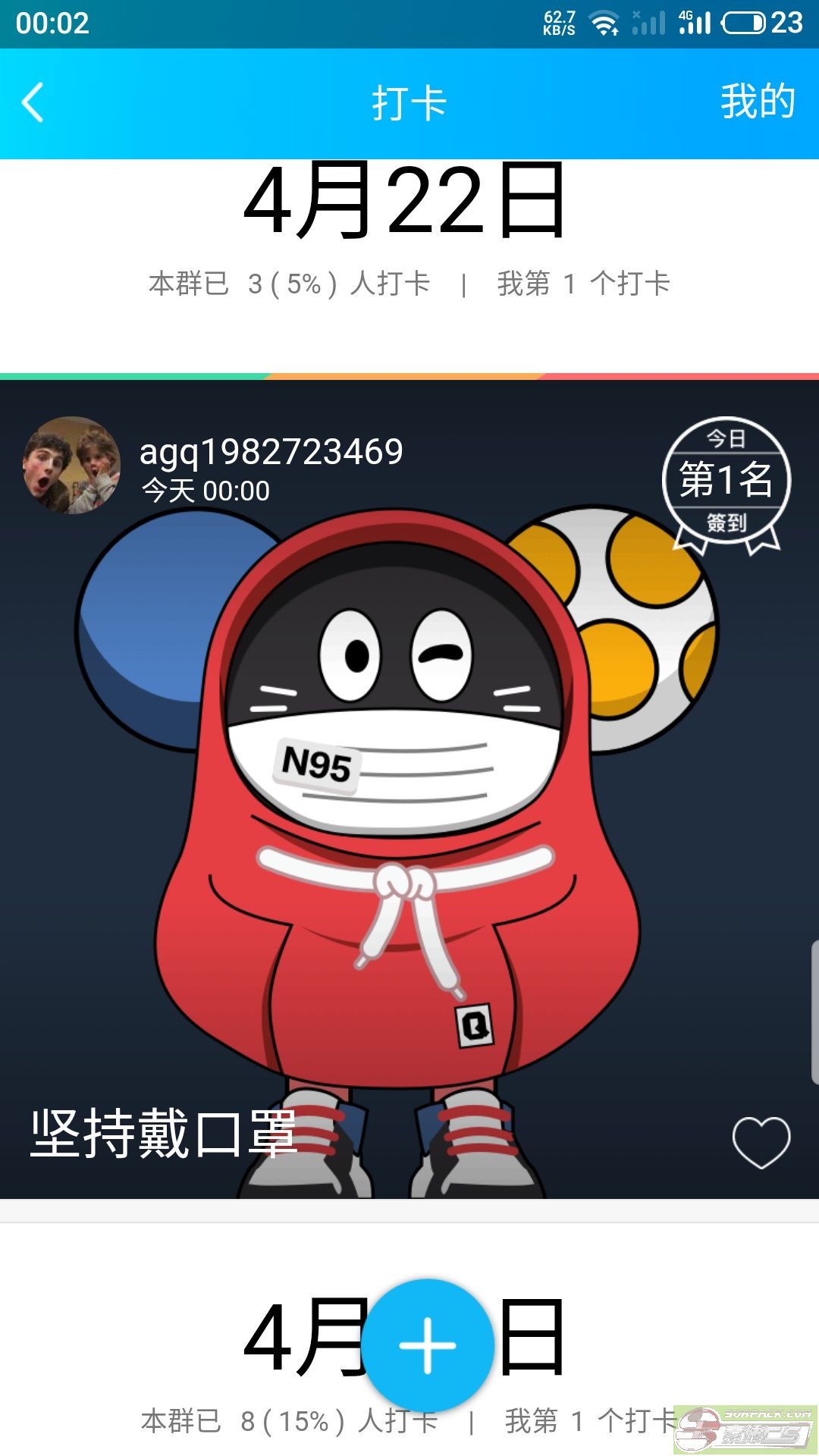Open agq1982723469's profile avatar
This screenshot has height=1456, width=819.
point(71,465)
